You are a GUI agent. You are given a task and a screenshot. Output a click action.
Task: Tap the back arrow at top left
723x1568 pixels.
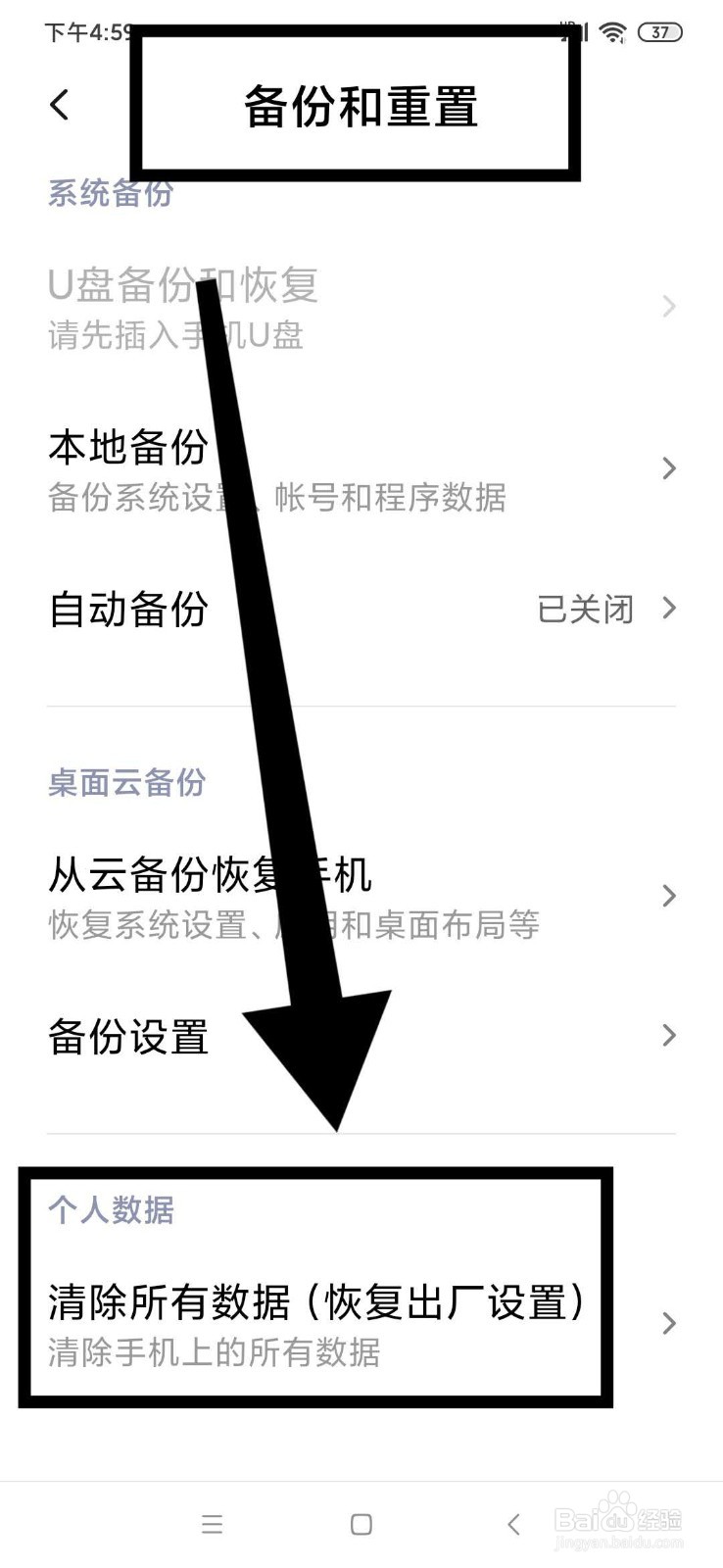[61, 105]
